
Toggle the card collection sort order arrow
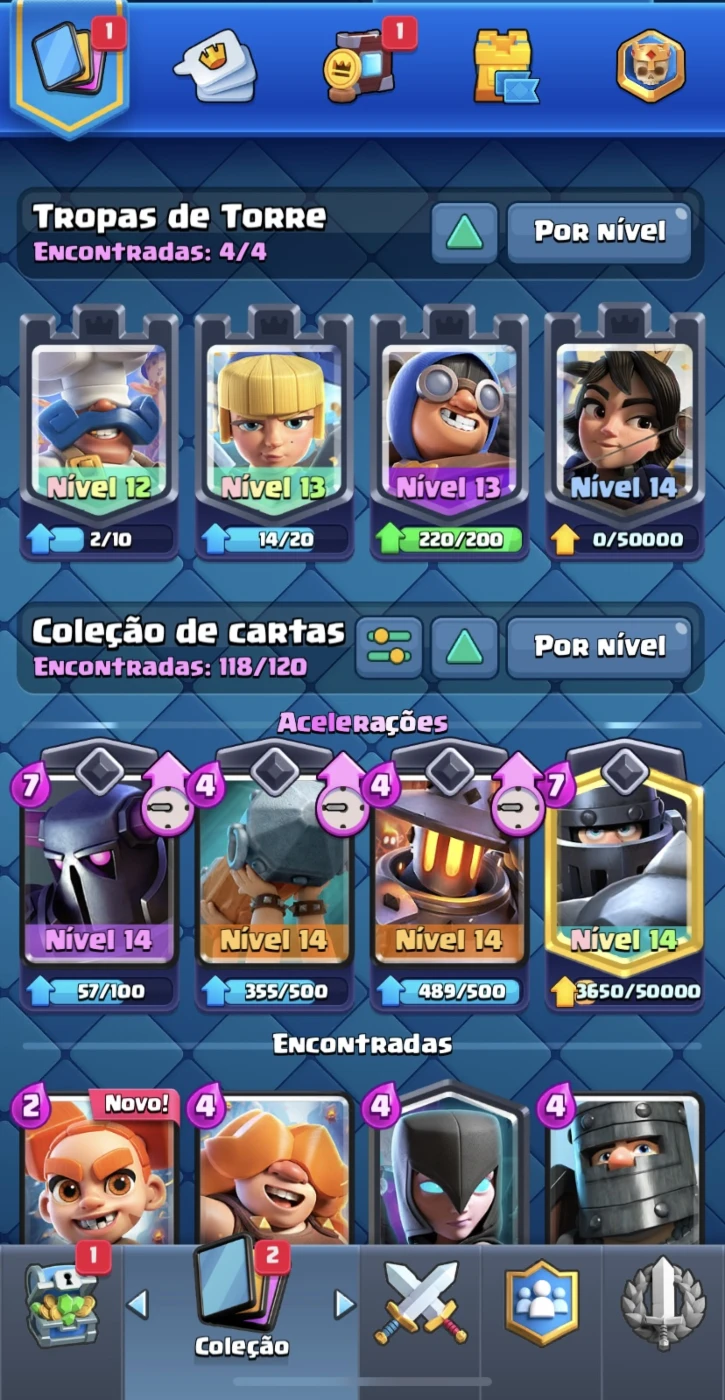click(464, 647)
